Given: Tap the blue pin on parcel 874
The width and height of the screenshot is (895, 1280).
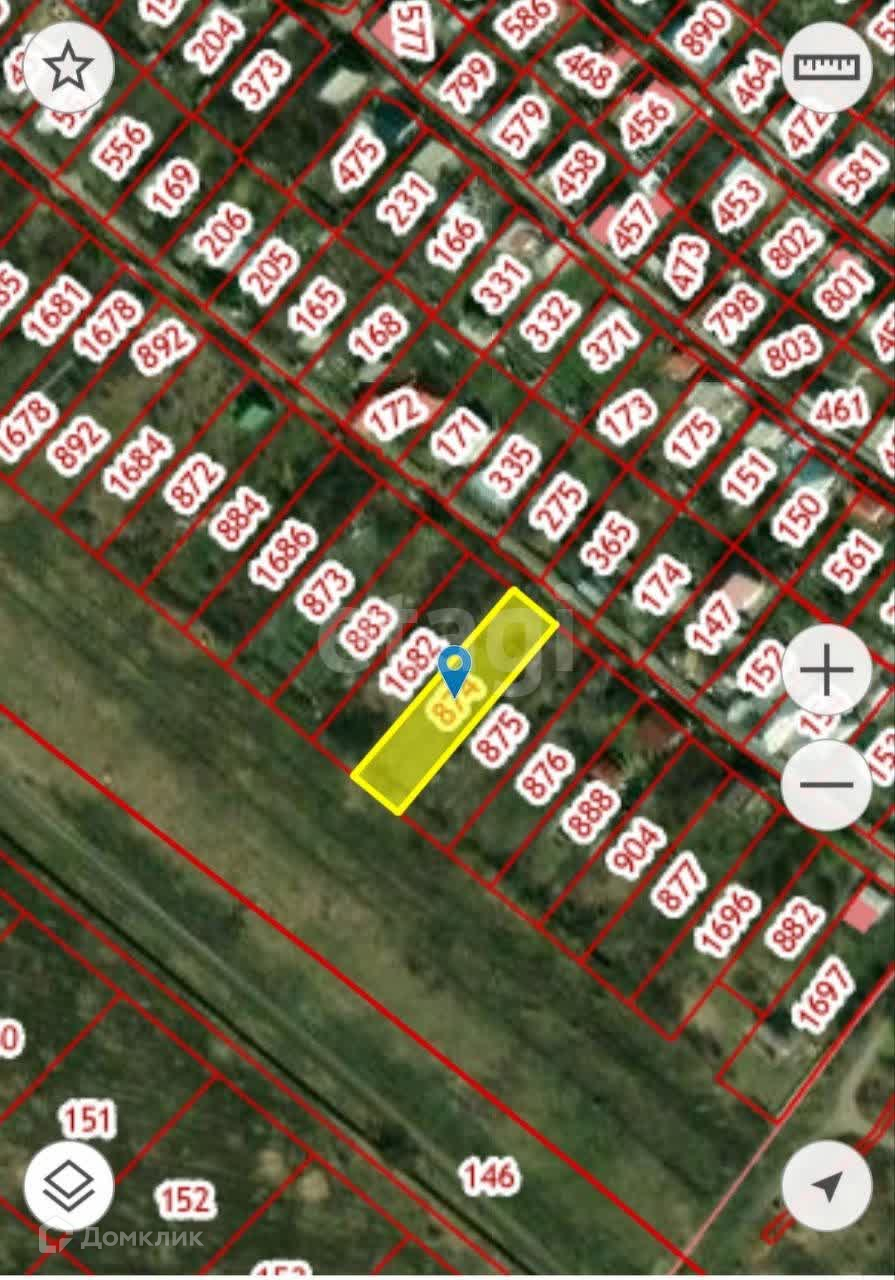Looking at the screenshot, I should point(455,668).
